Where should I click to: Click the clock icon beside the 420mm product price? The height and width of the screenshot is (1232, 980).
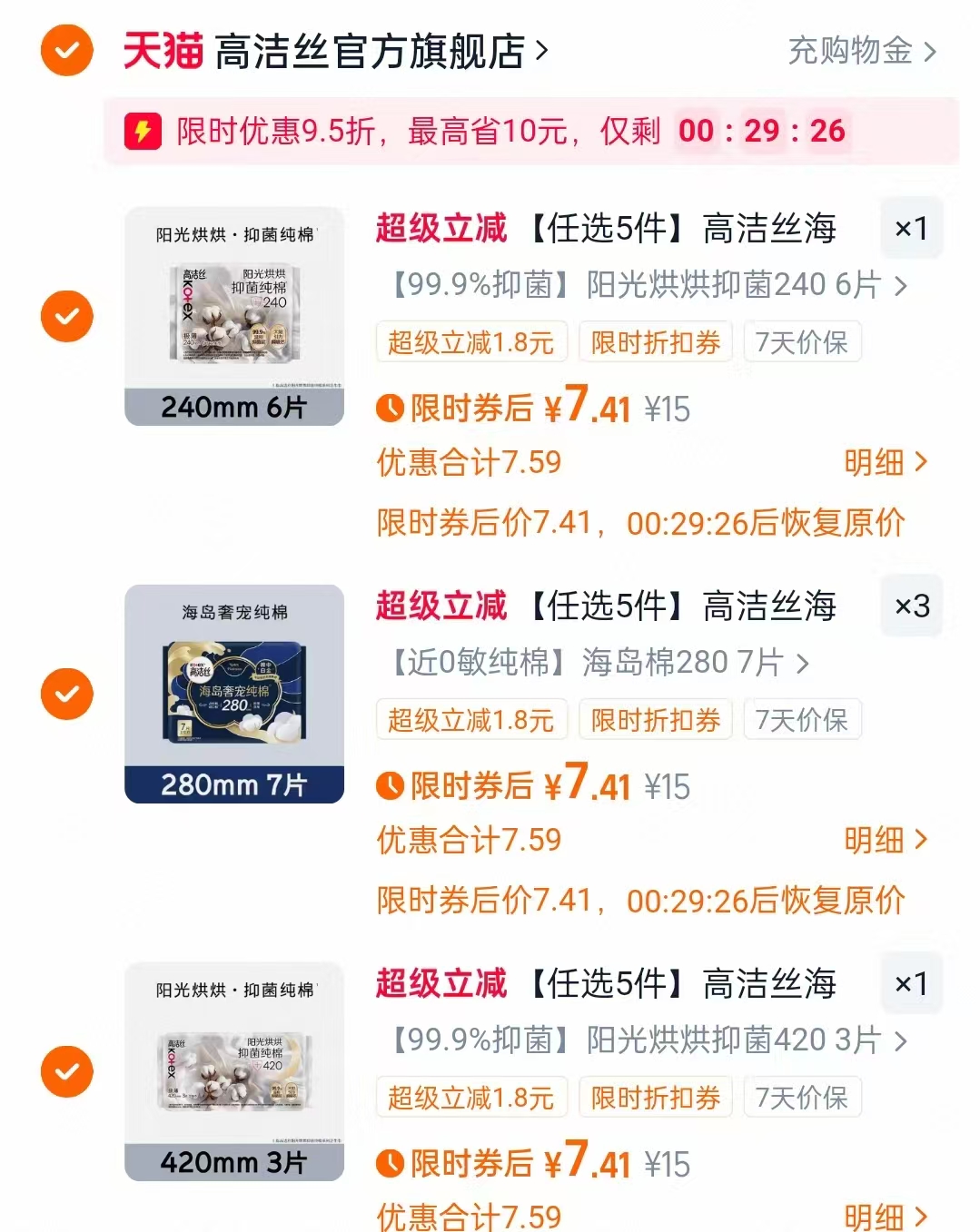[x=390, y=1162]
